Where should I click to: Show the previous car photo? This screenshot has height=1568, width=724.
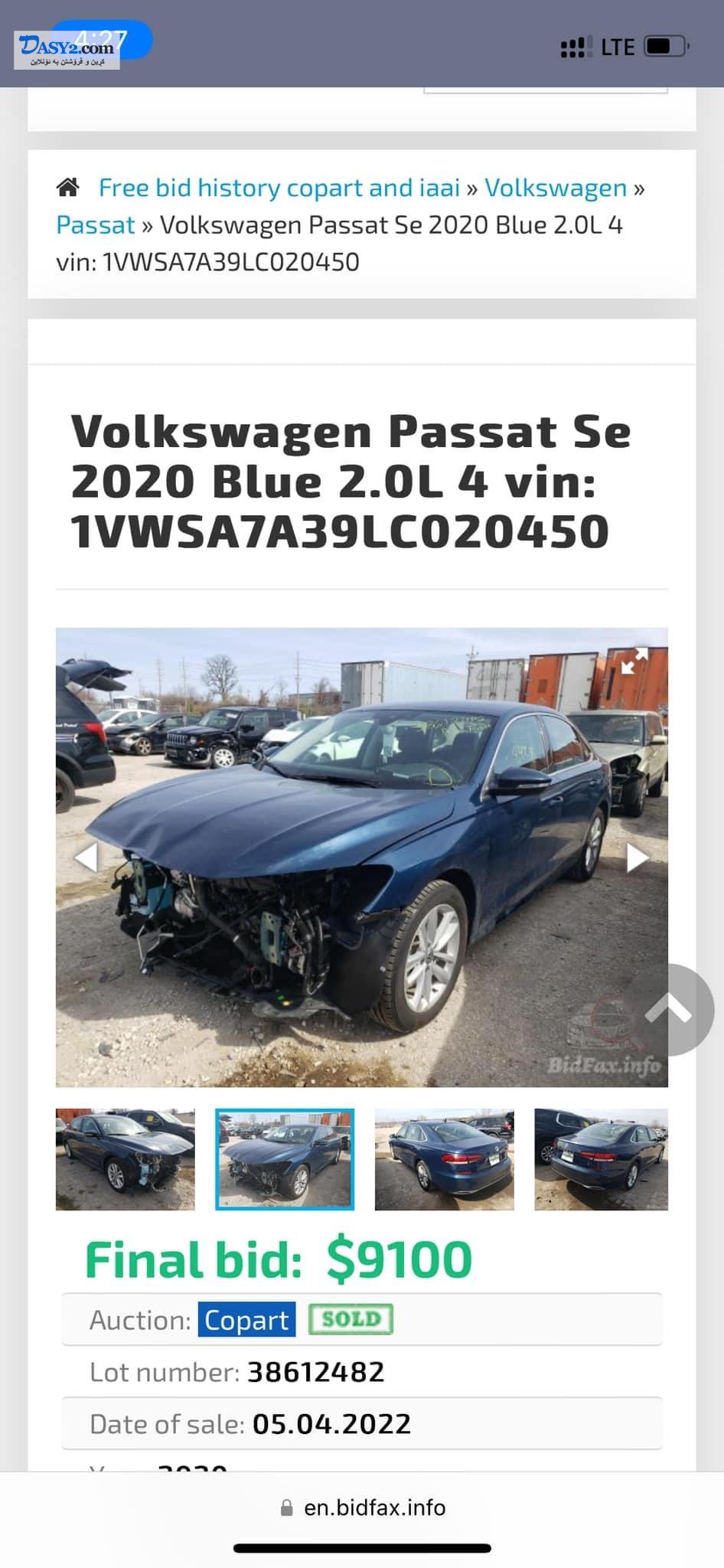(86, 857)
